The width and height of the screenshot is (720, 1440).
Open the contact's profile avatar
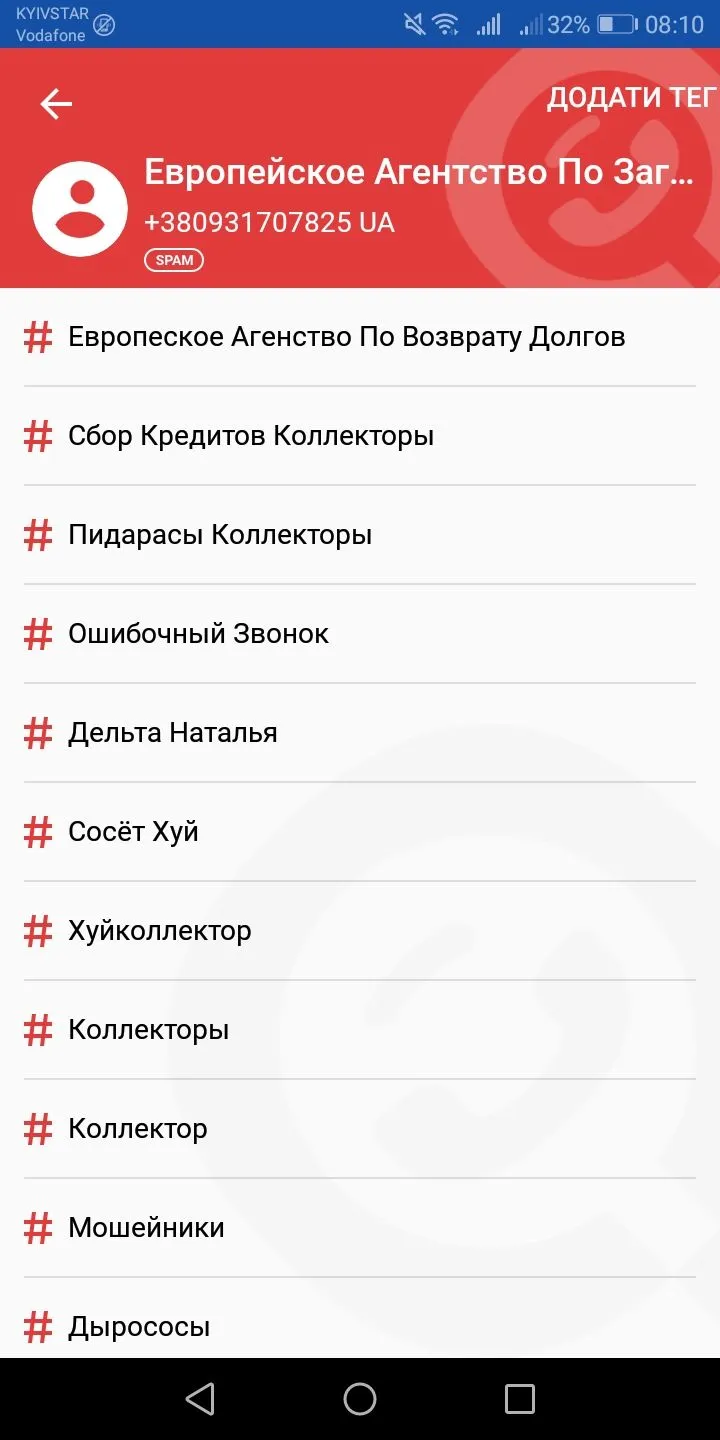pos(80,208)
